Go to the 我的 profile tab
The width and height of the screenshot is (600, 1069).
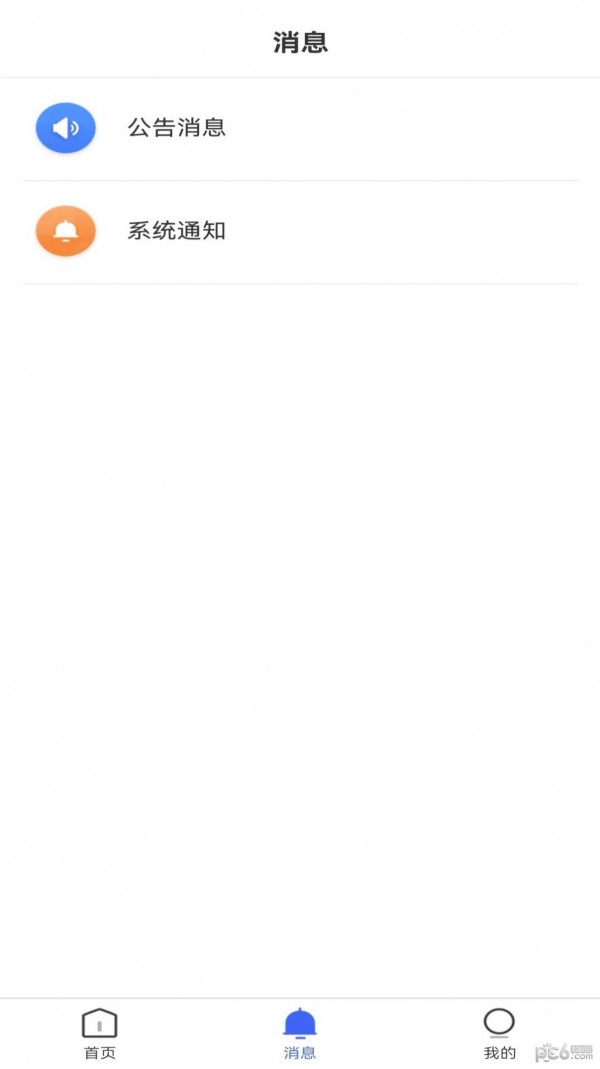coord(499,1034)
